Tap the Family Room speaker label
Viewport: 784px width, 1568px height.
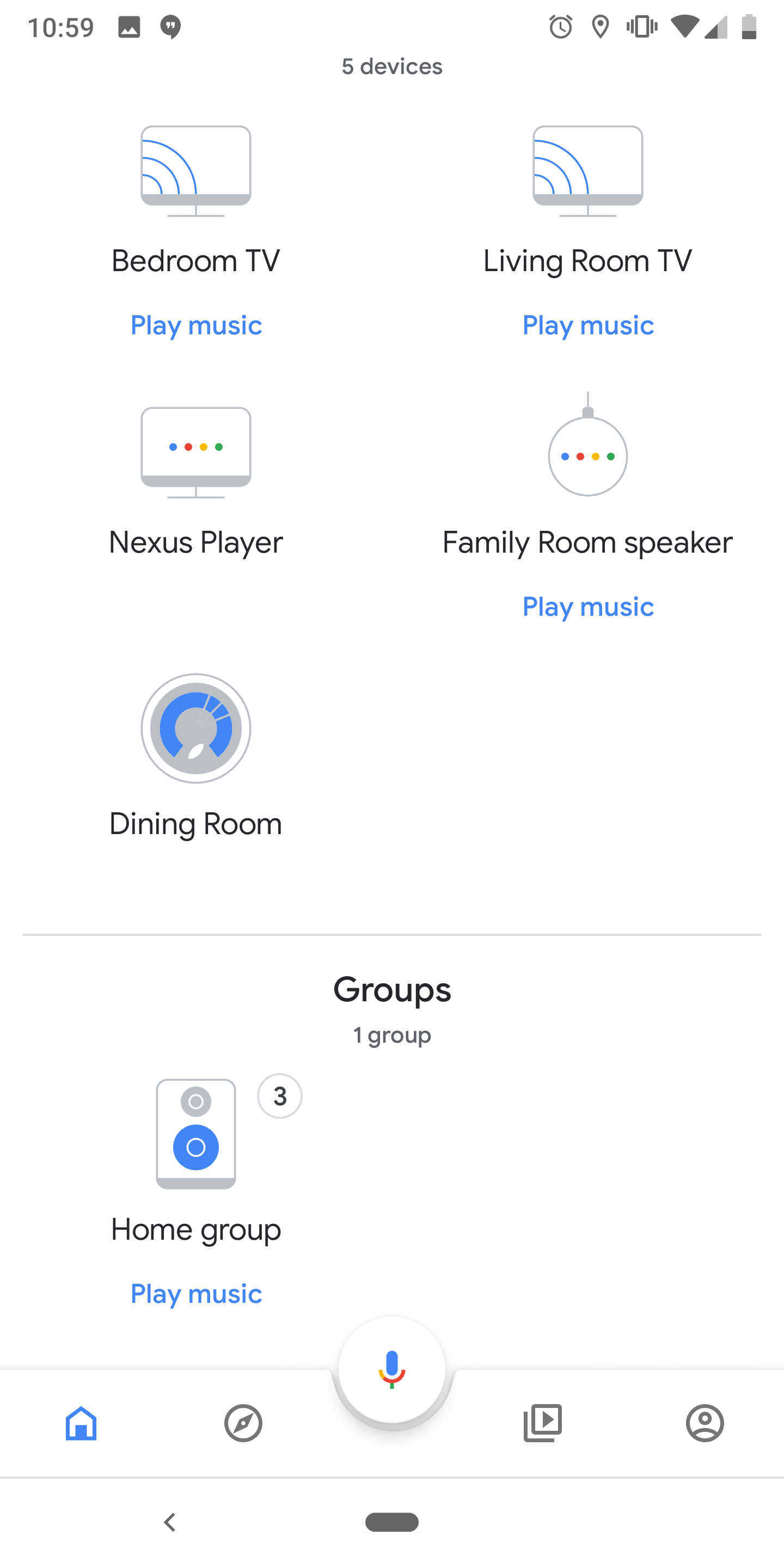tap(587, 542)
